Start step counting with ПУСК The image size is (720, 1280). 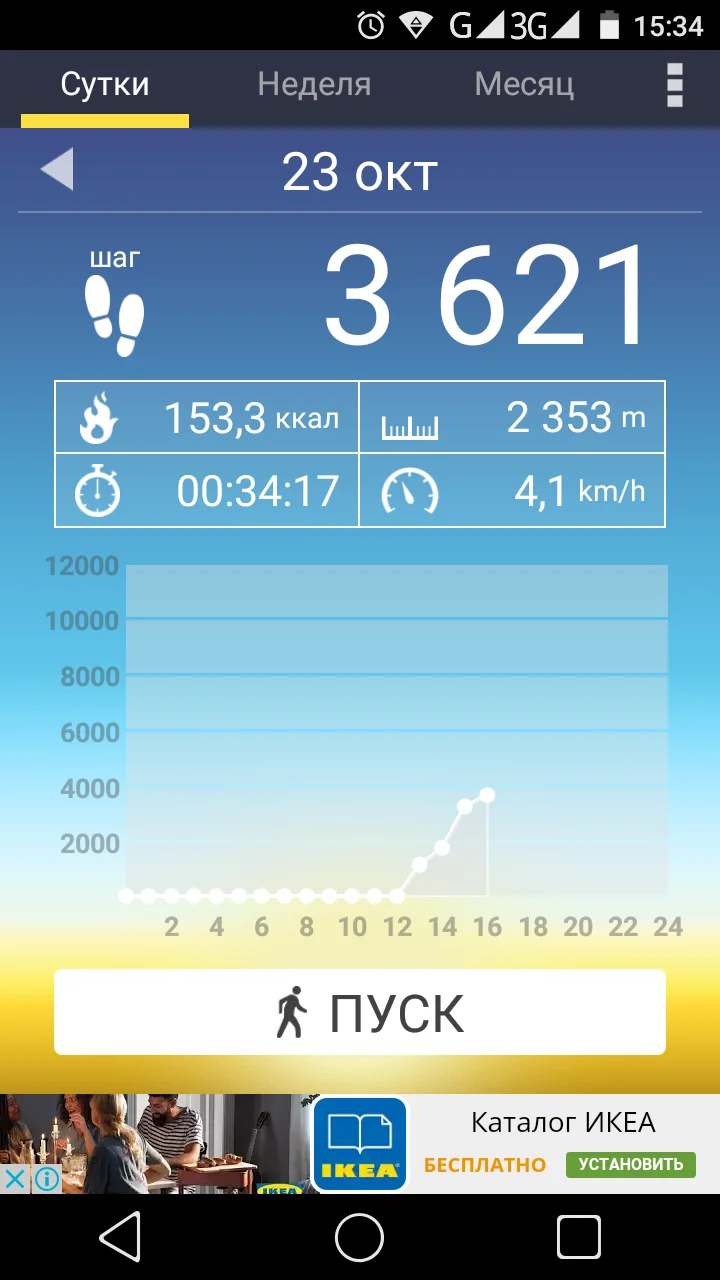pos(360,1012)
